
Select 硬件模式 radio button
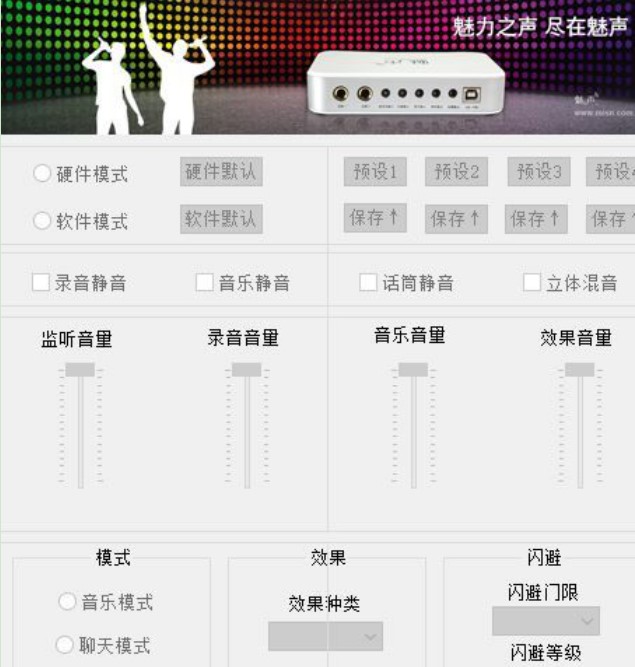pos(42,173)
